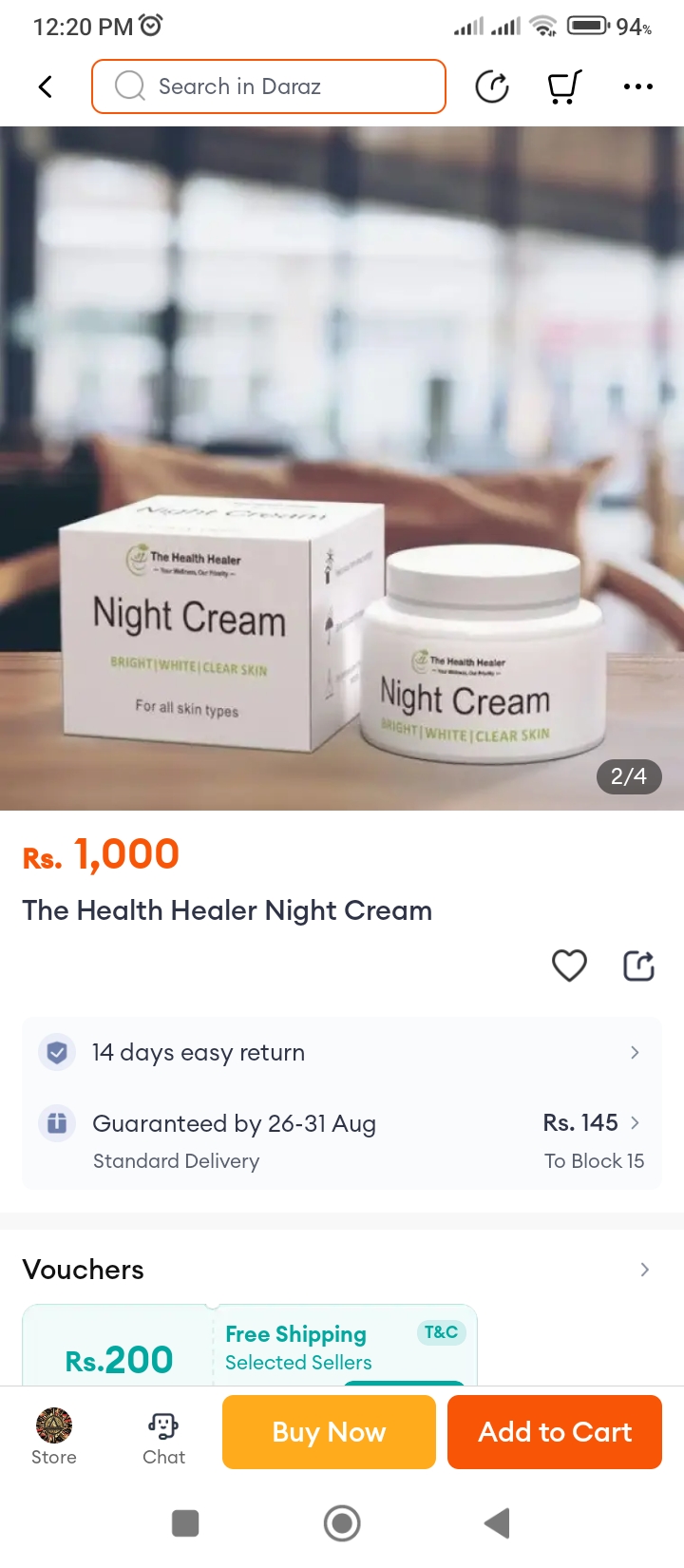684x1568 pixels.
Task: Add to Cart
Action: pos(554,1432)
